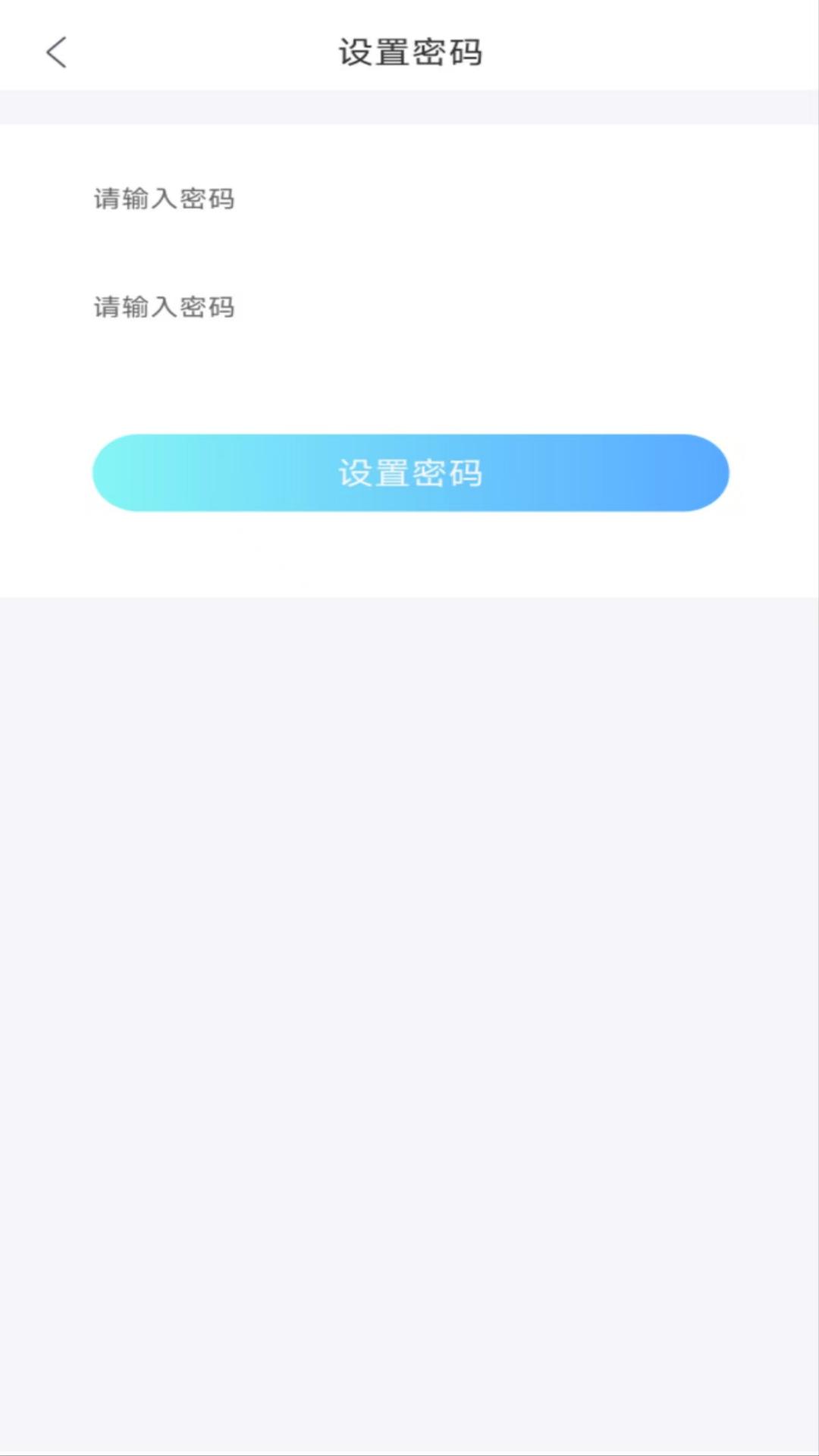Tap the lower password placeholder text

163,307
